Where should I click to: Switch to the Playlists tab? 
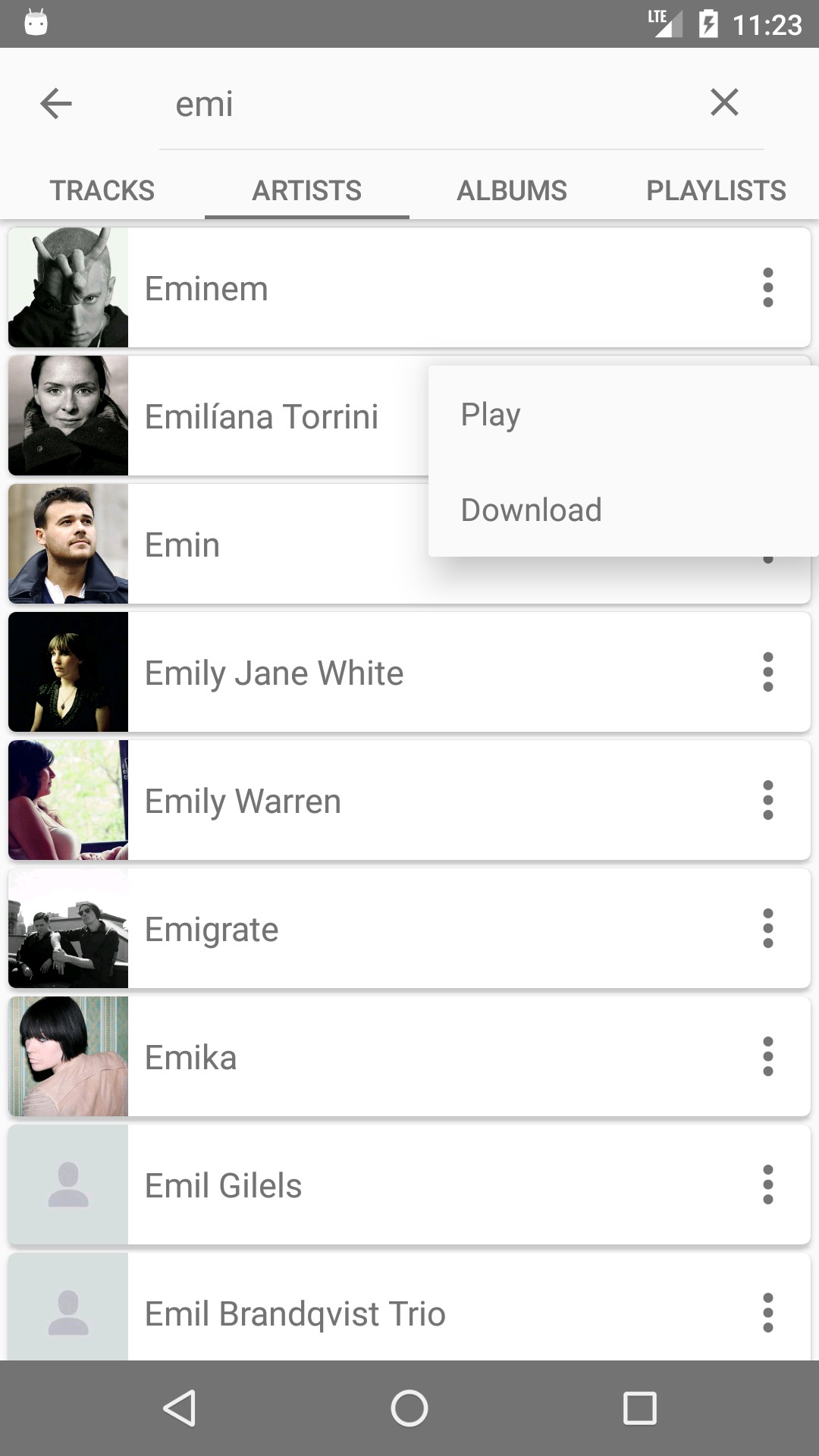tap(716, 190)
